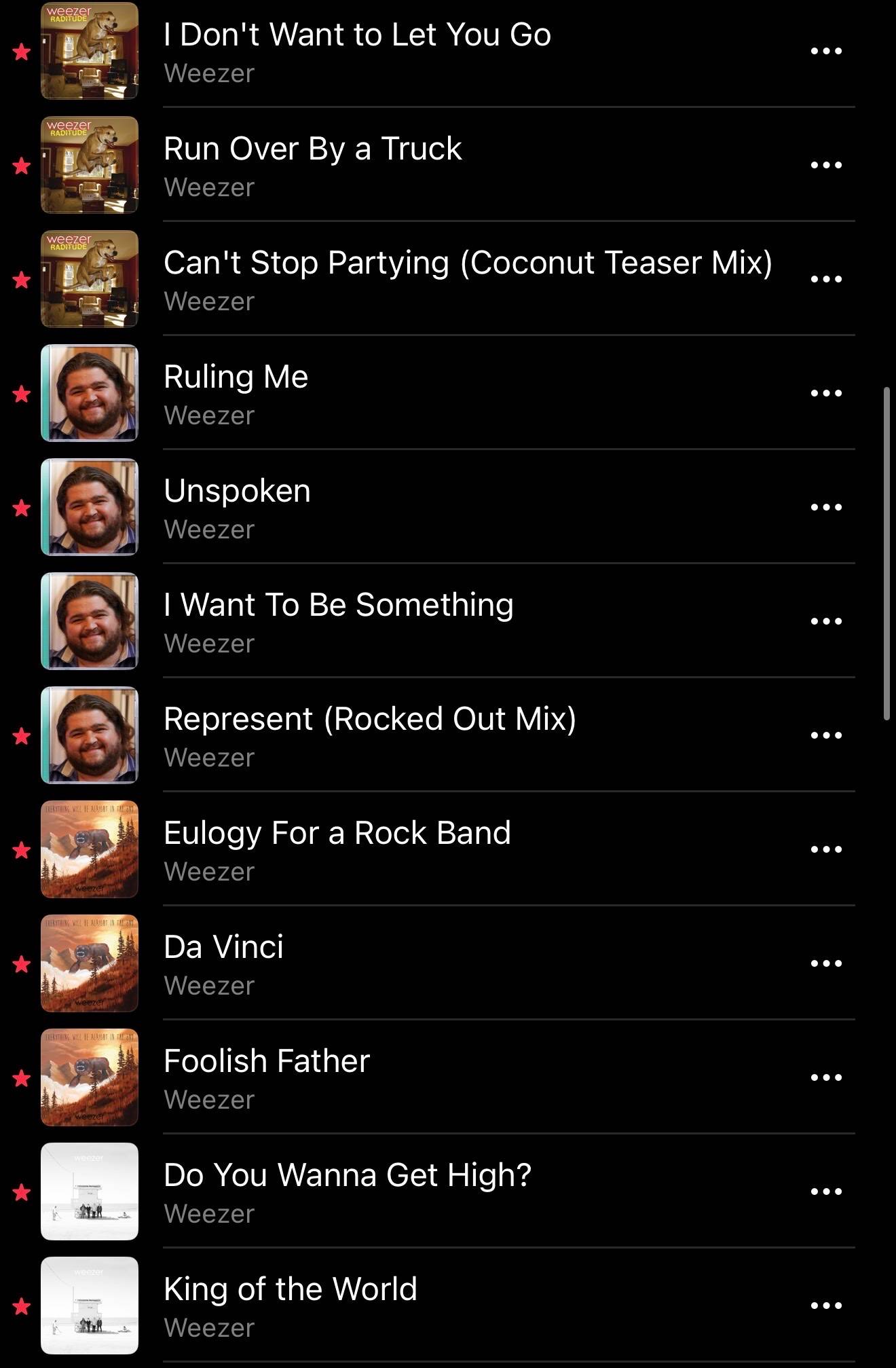Open more options for Run Over By a Truck
896x1368 pixels.
[826, 165]
